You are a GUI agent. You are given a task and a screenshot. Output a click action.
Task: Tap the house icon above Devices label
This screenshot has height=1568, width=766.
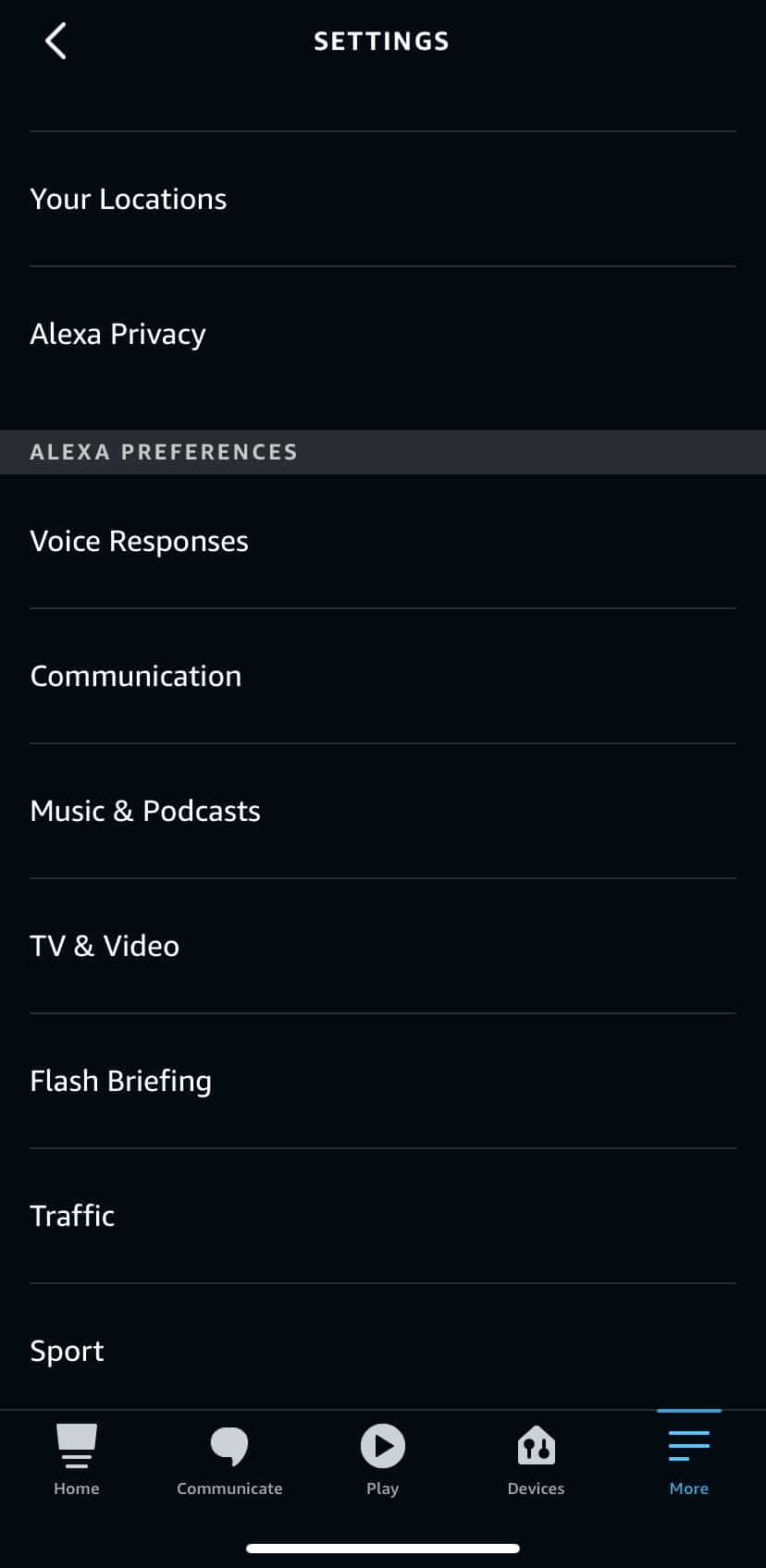coord(536,1445)
